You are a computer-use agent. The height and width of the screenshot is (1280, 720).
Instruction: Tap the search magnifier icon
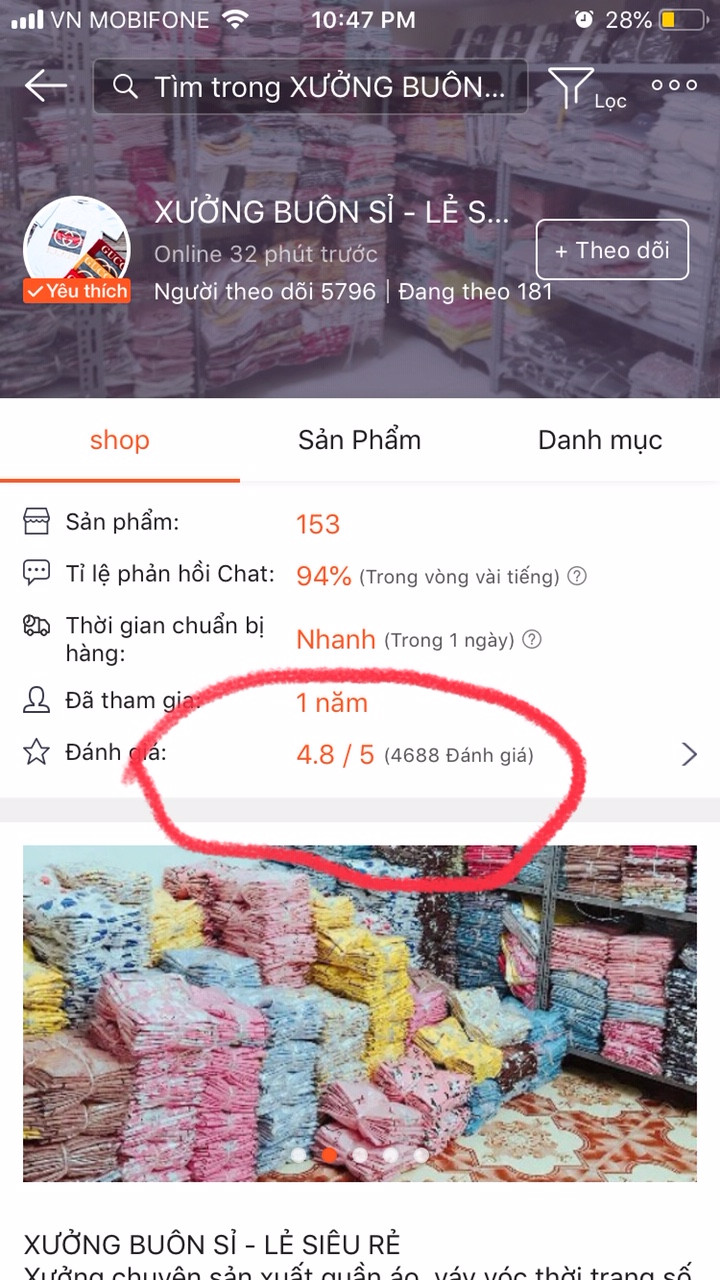point(126,87)
